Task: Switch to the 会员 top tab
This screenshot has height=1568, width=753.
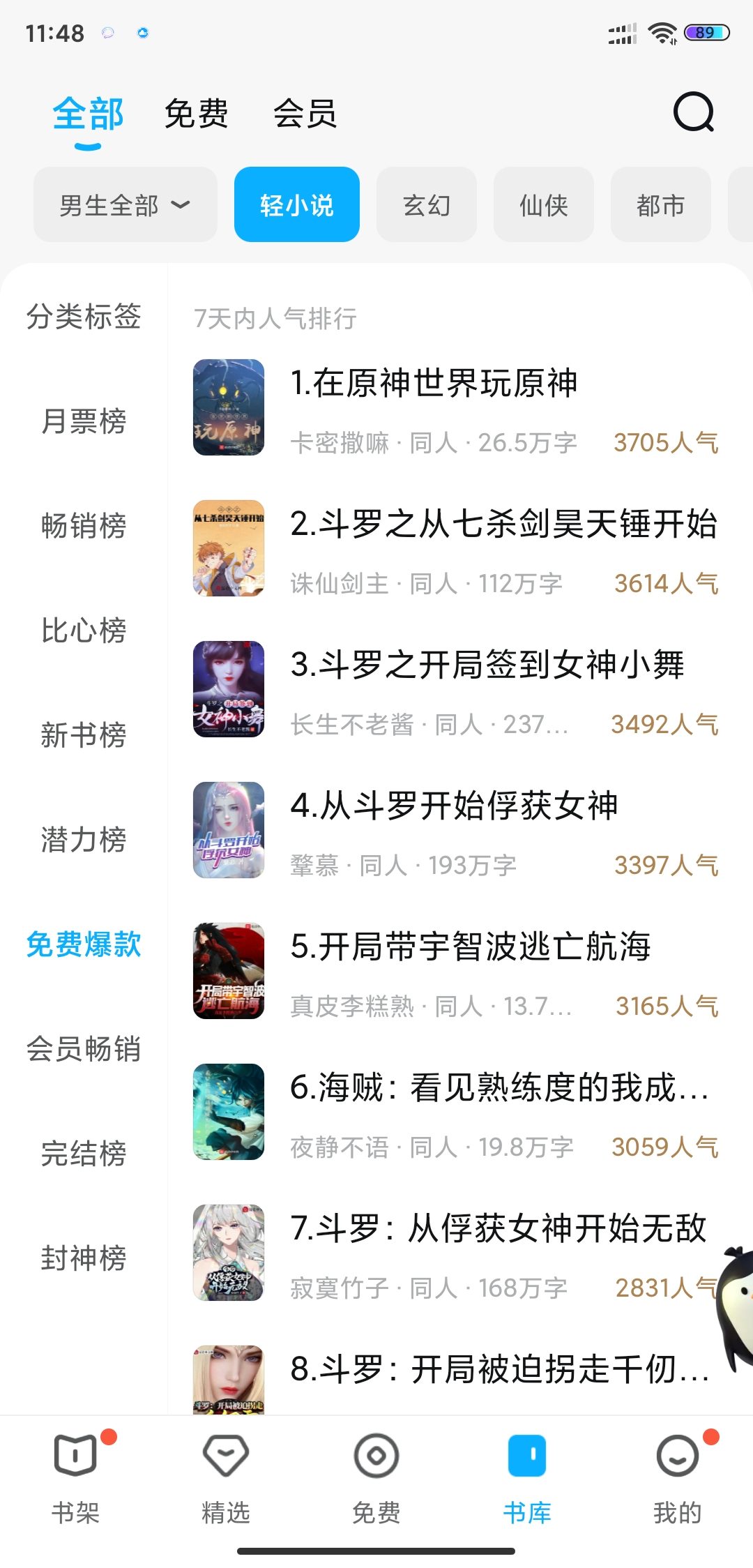Action: coord(305,114)
